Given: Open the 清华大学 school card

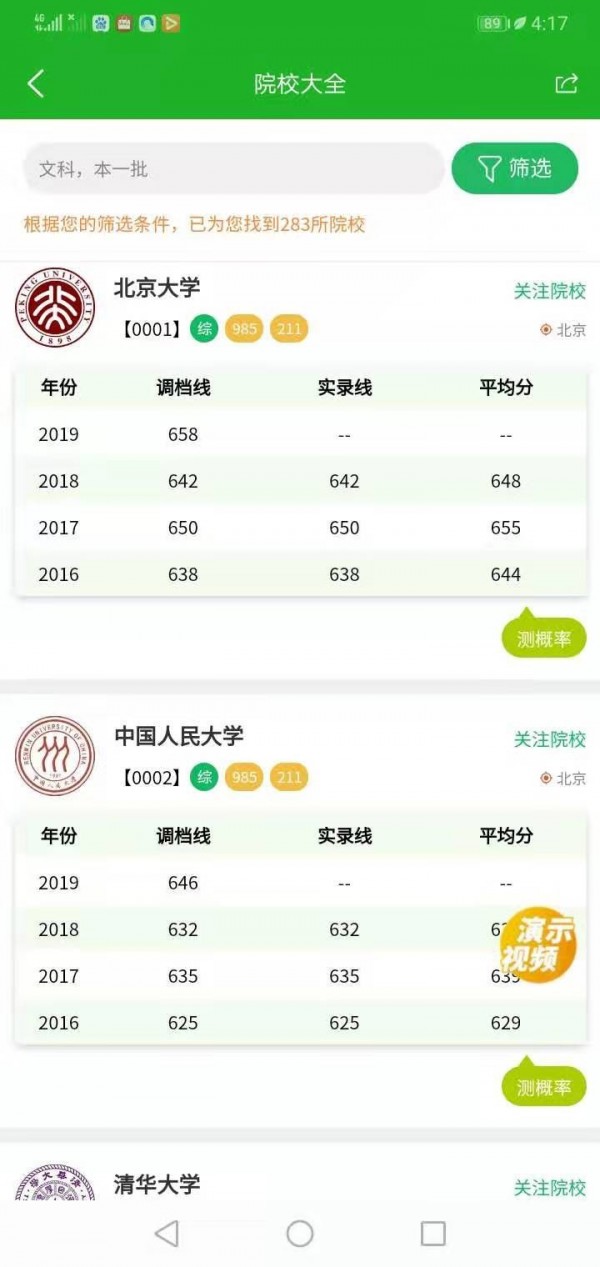Looking at the screenshot, I should coord(157,1184).
